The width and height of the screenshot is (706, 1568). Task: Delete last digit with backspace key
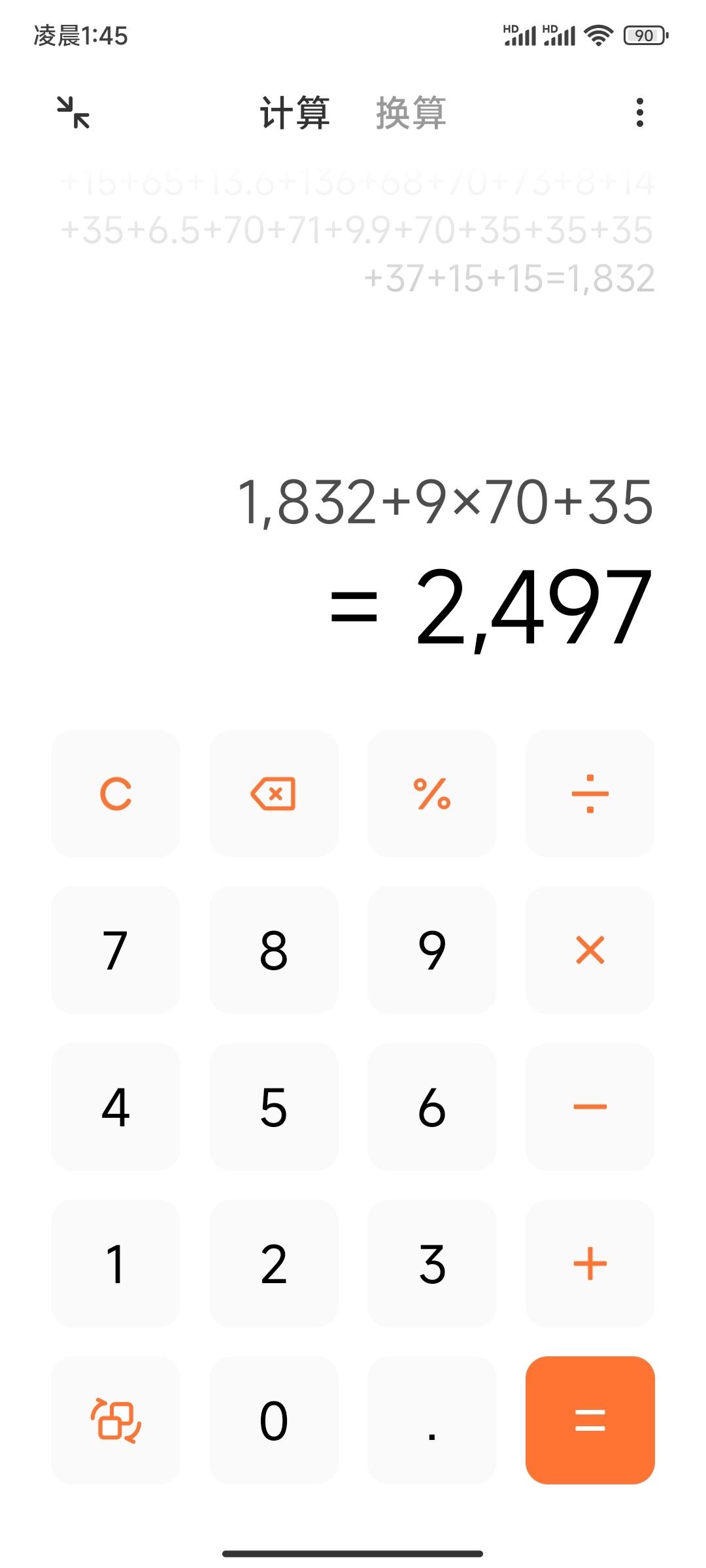click(x=274, y=793)
